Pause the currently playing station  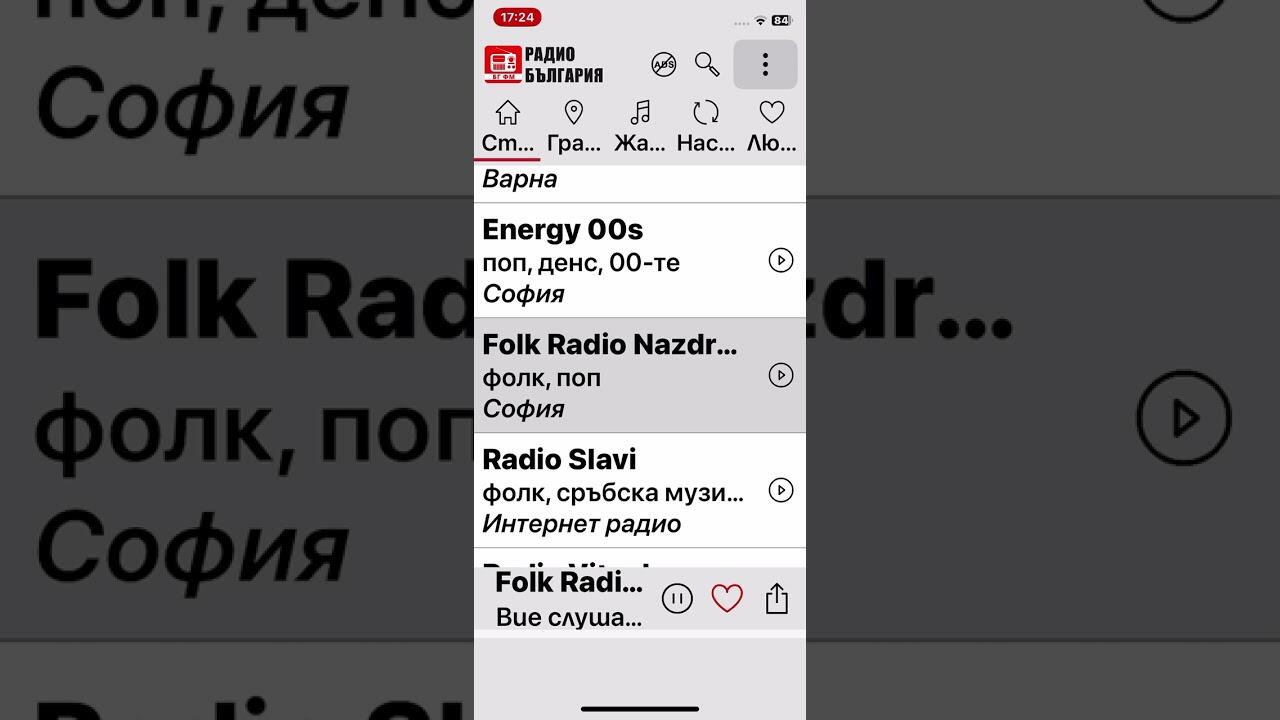(677, 599)
